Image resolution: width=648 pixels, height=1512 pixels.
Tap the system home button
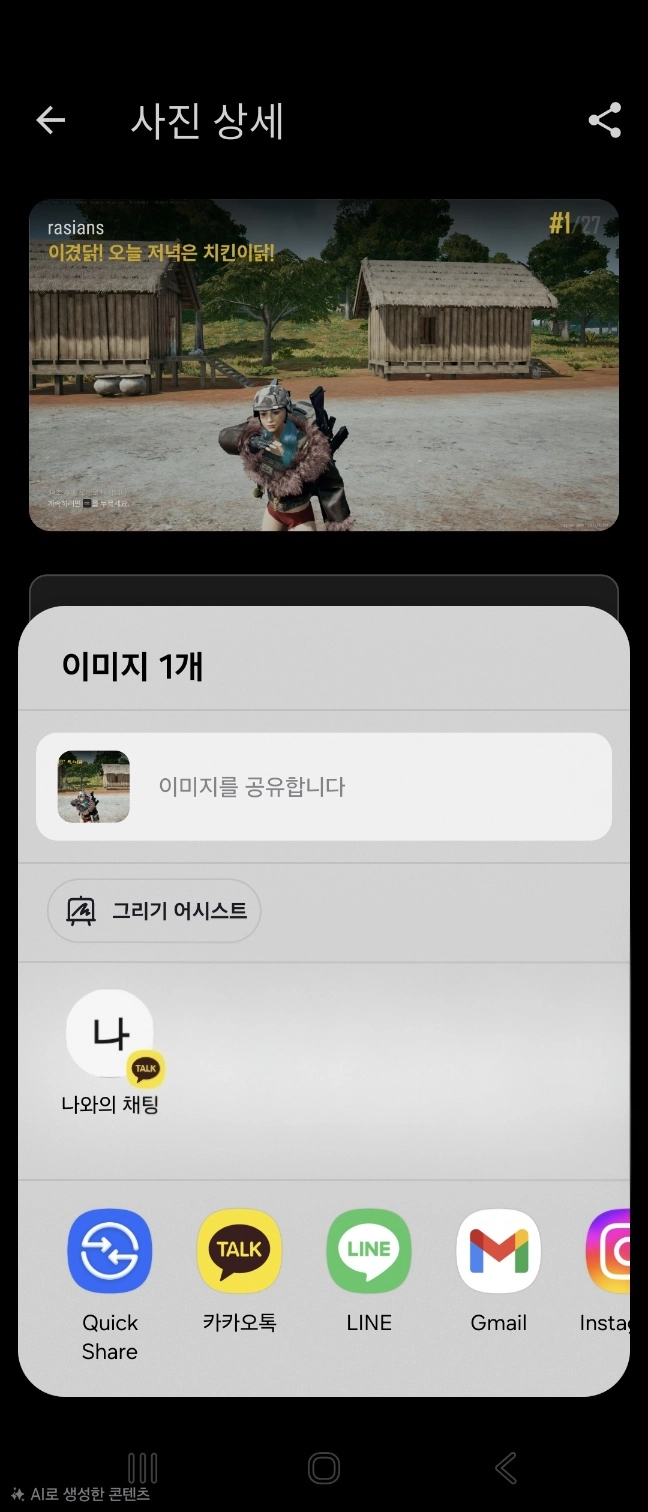(x=323, y=1467)
